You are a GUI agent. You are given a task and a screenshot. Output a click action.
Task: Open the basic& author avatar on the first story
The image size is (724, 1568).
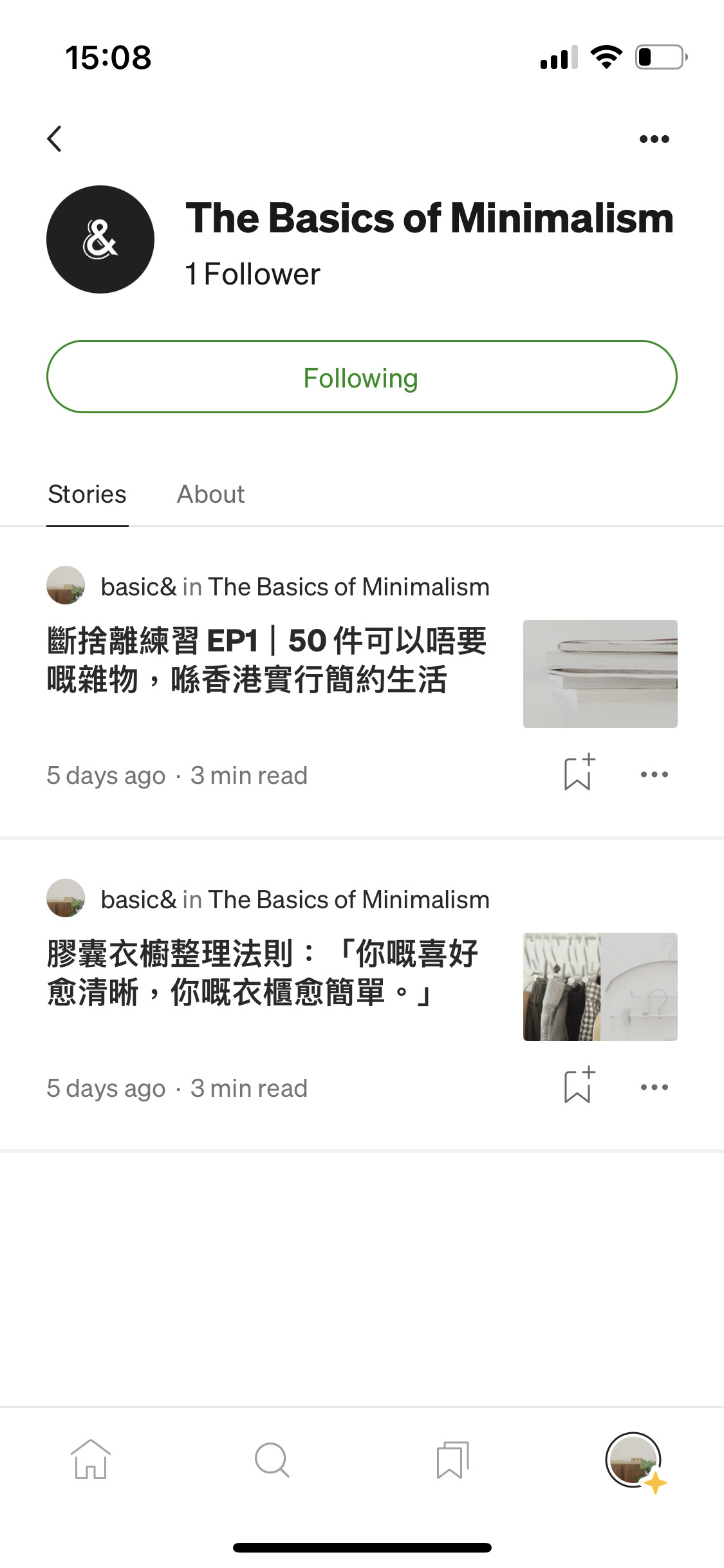point(66,585)
